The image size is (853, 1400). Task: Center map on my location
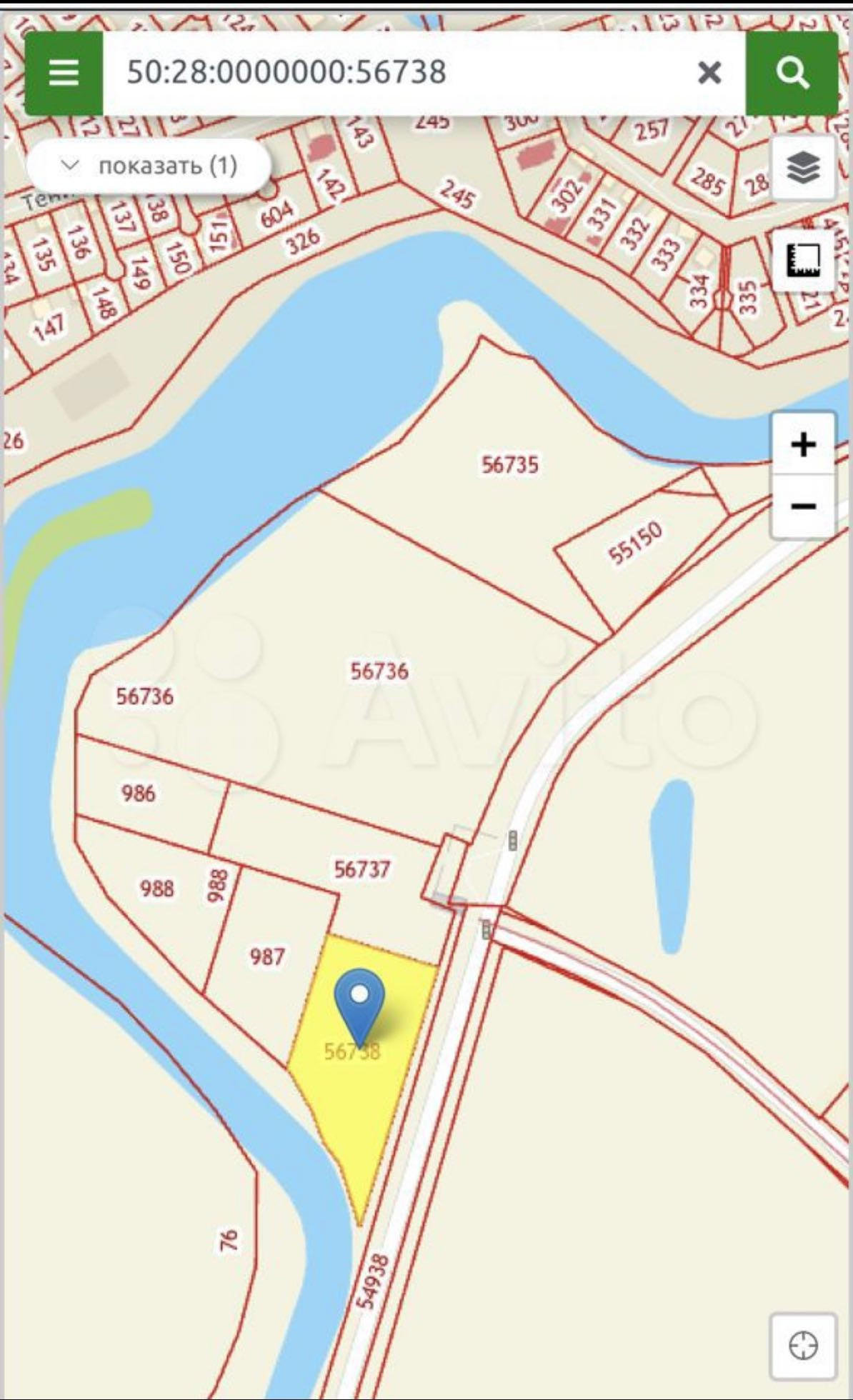point(803,1346)
